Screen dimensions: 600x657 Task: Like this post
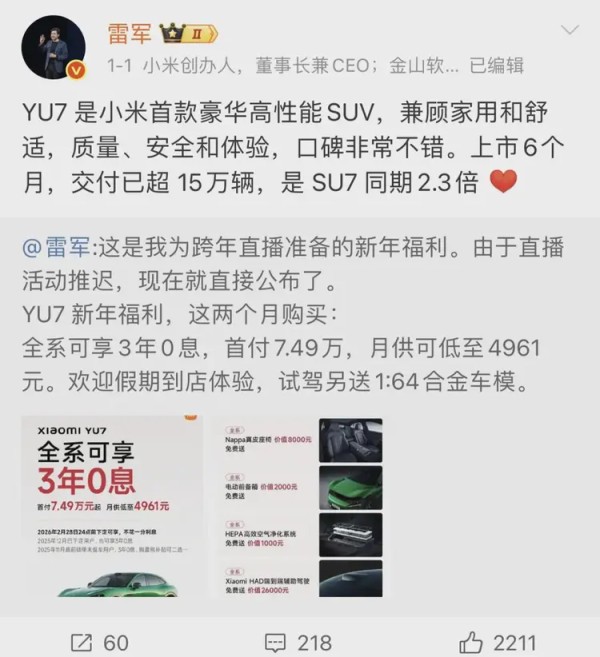coord(498,640)
